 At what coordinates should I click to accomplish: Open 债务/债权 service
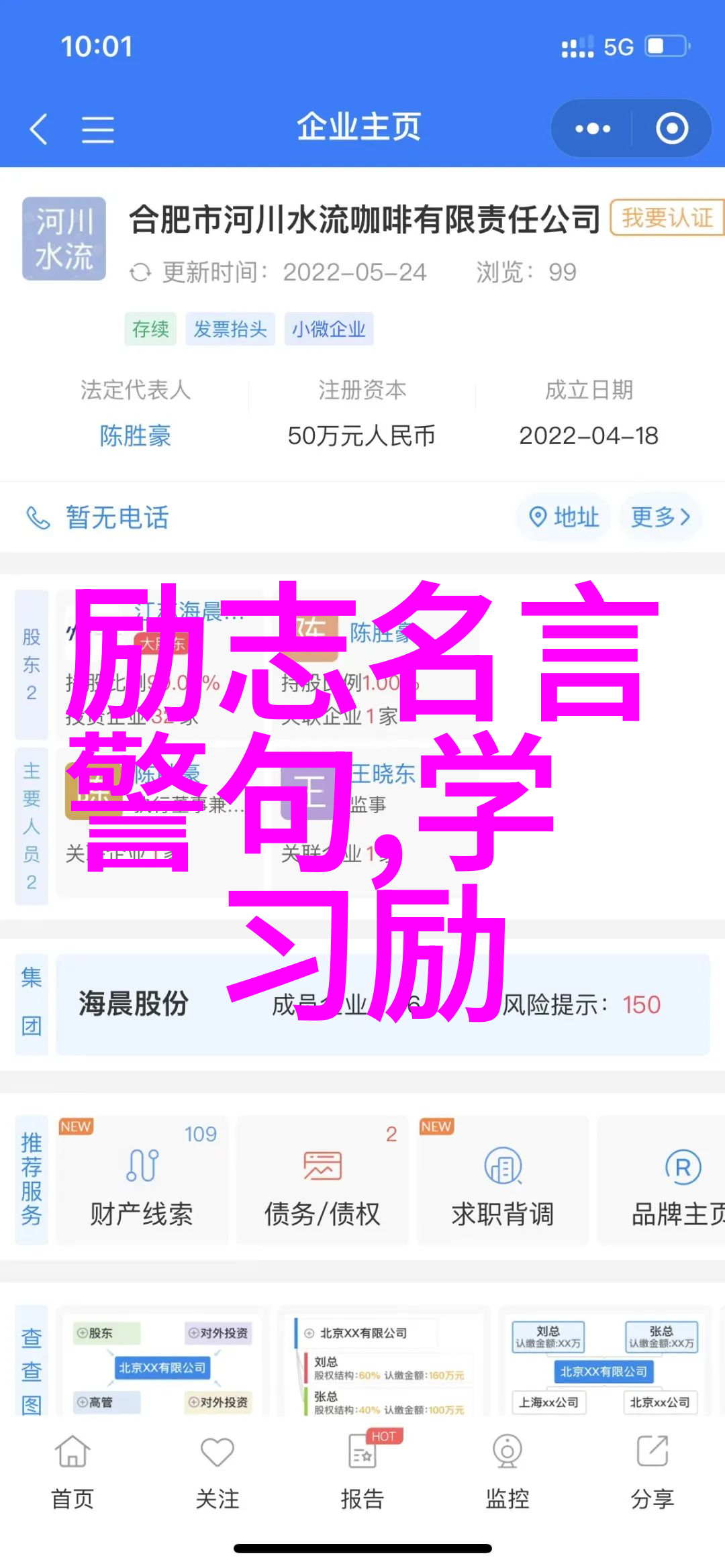(x=322, y=1182)
